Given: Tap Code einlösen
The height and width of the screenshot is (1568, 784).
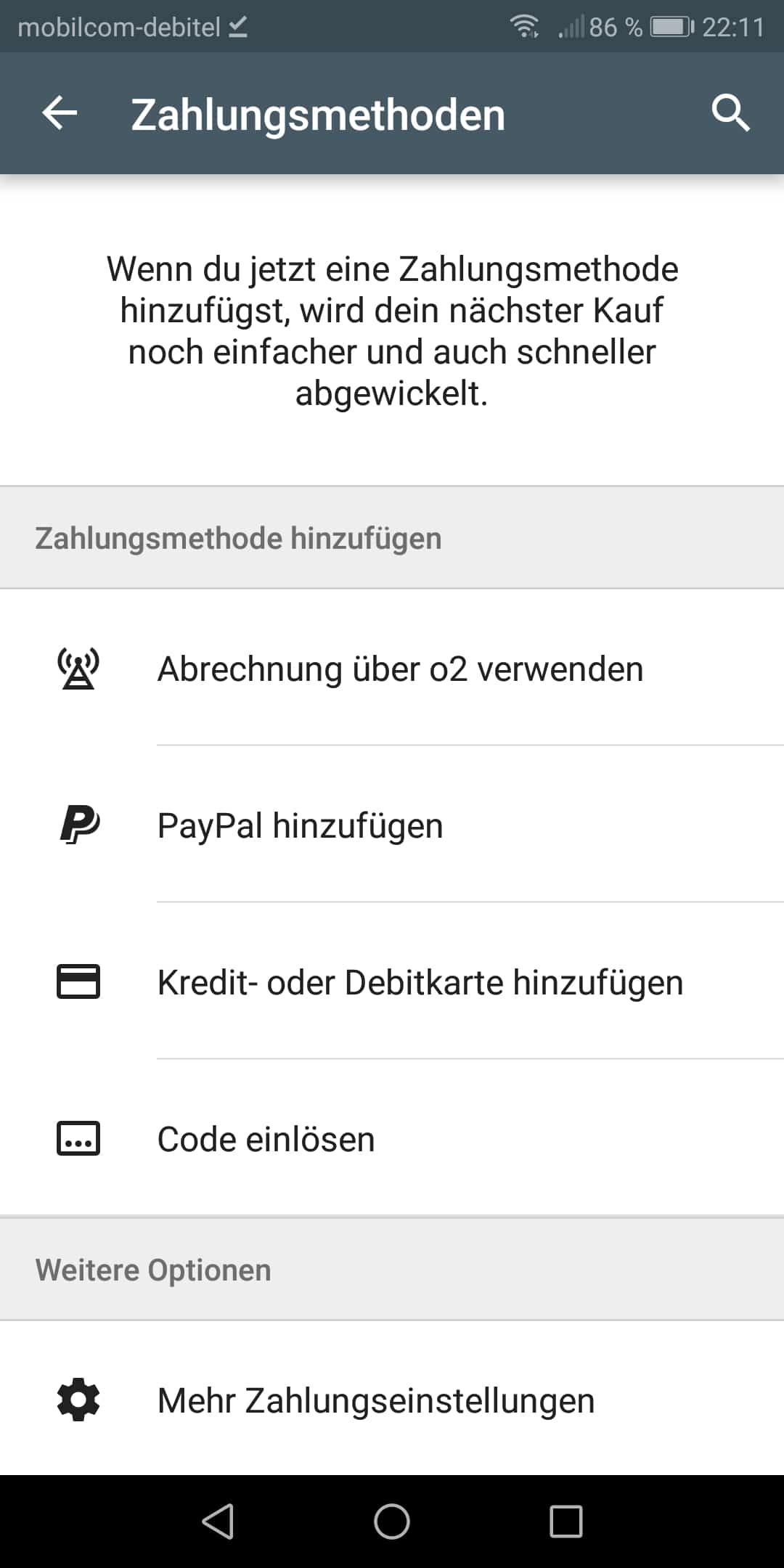Looking at the screenshot, I should point(392,1138).
